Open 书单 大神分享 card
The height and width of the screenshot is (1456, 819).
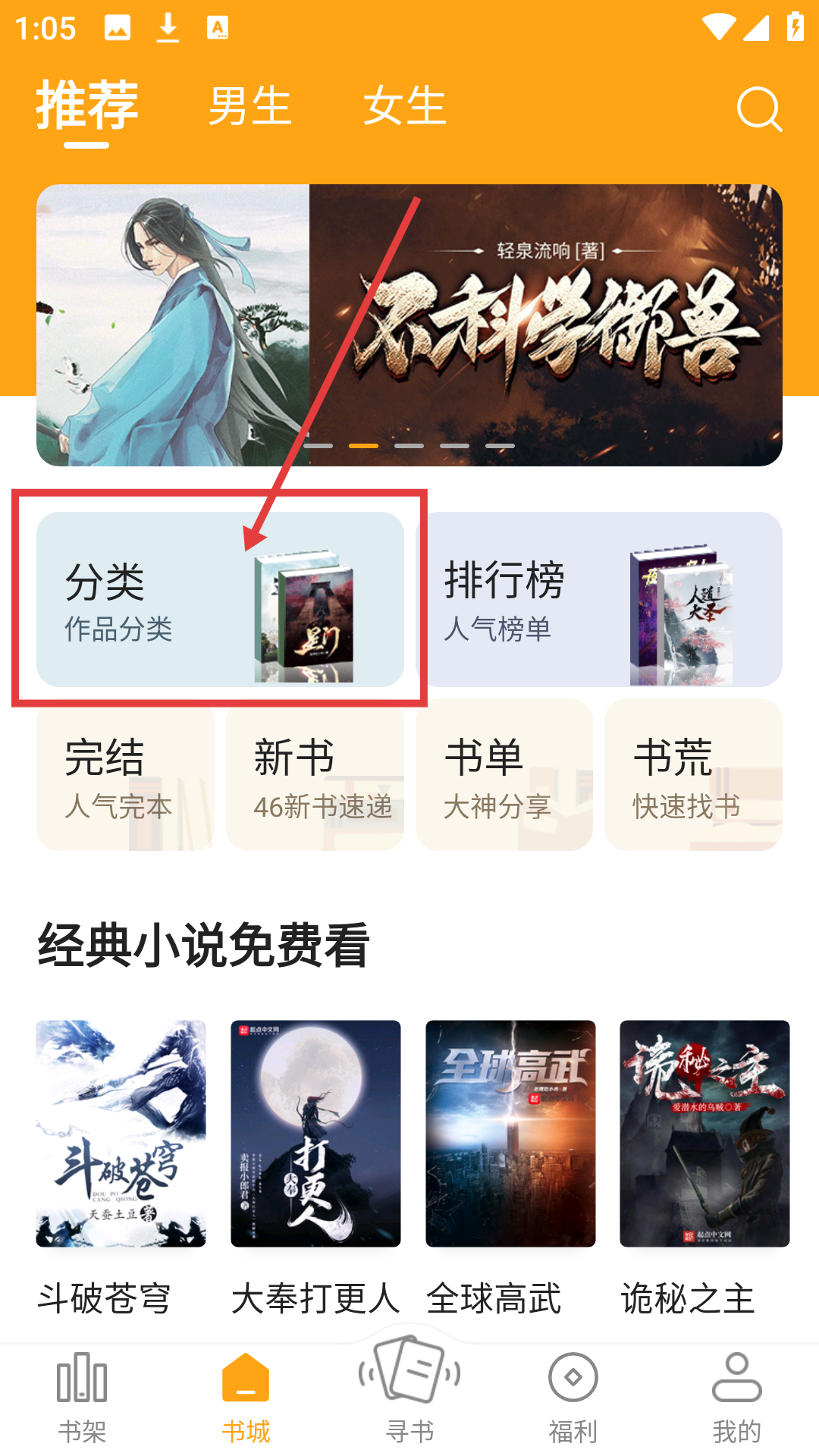(504, 775)
